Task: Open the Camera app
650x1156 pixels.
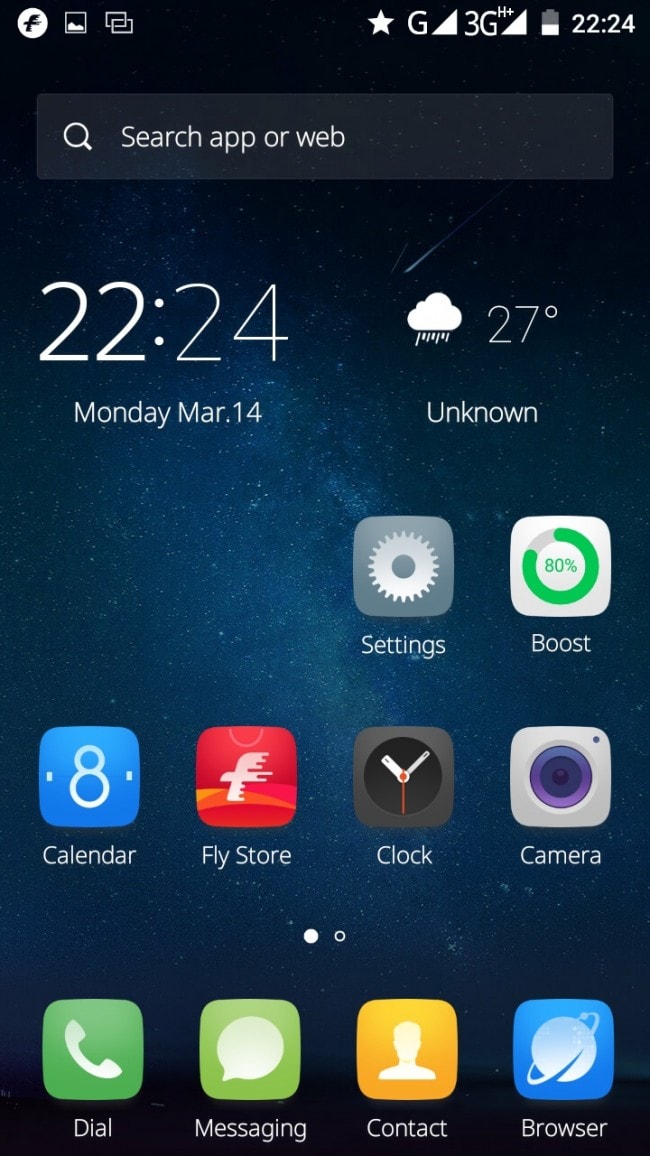Action: click(560, 777)
